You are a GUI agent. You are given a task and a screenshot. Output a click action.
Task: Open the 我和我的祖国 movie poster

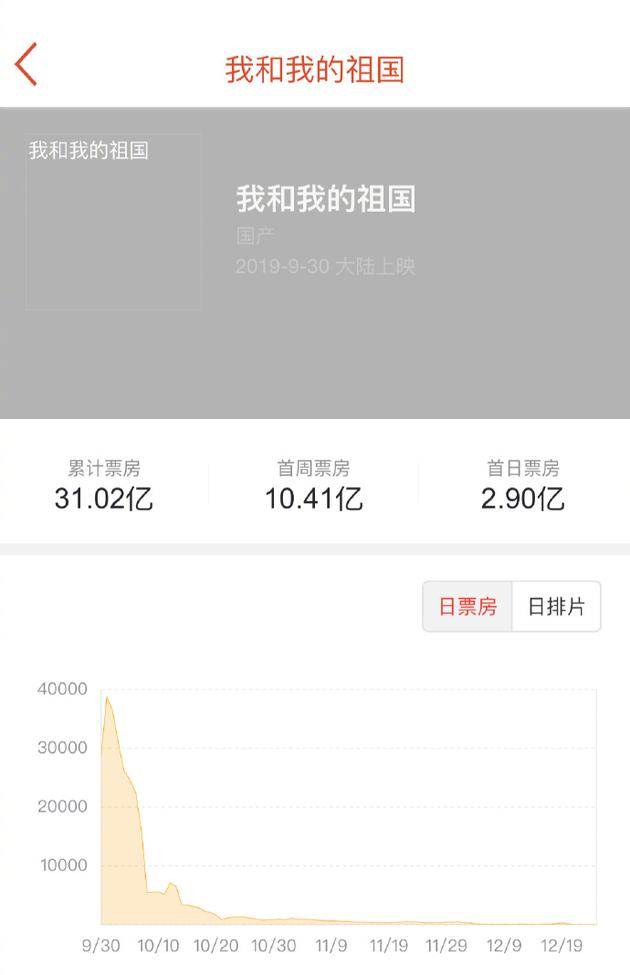pos(113,222)
